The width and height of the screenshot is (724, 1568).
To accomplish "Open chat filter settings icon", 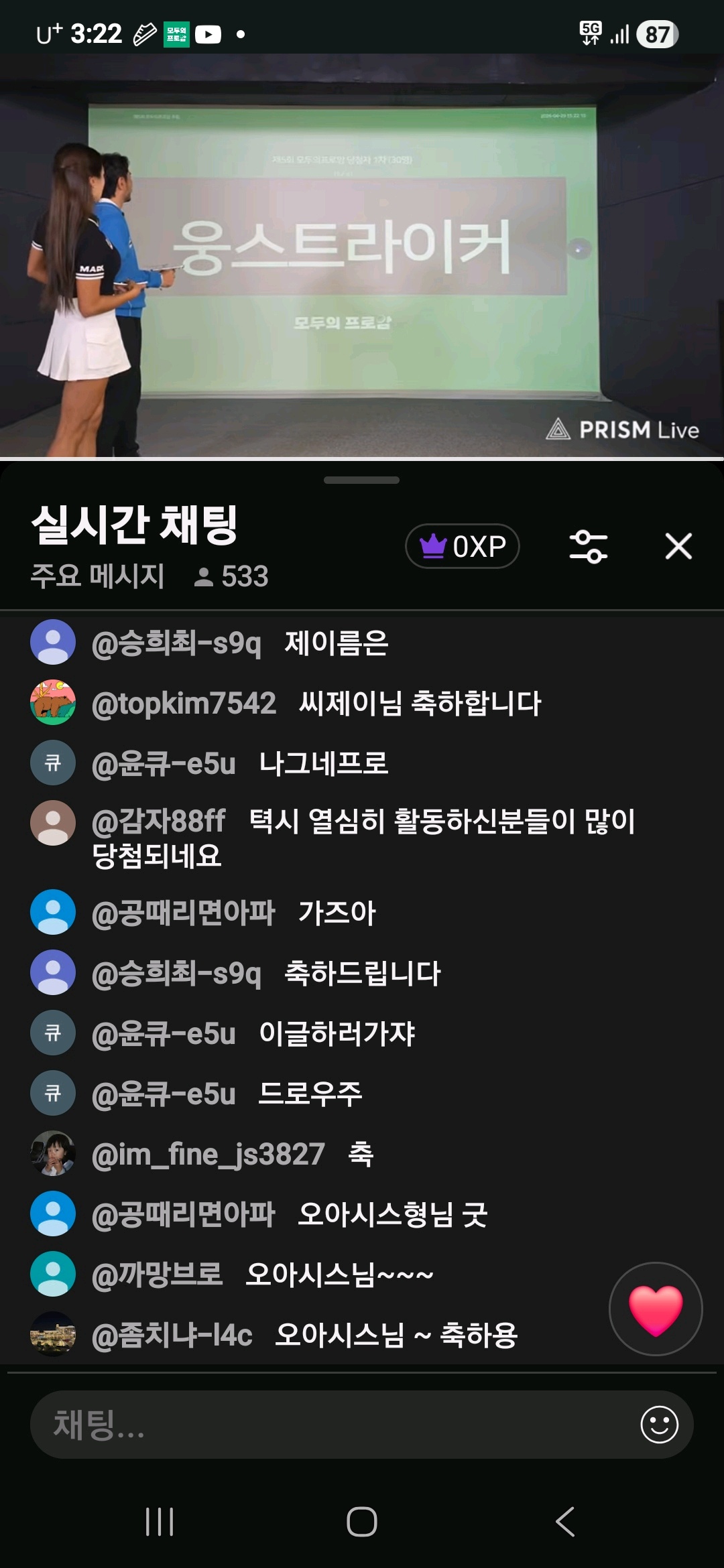I will (588, 546).
